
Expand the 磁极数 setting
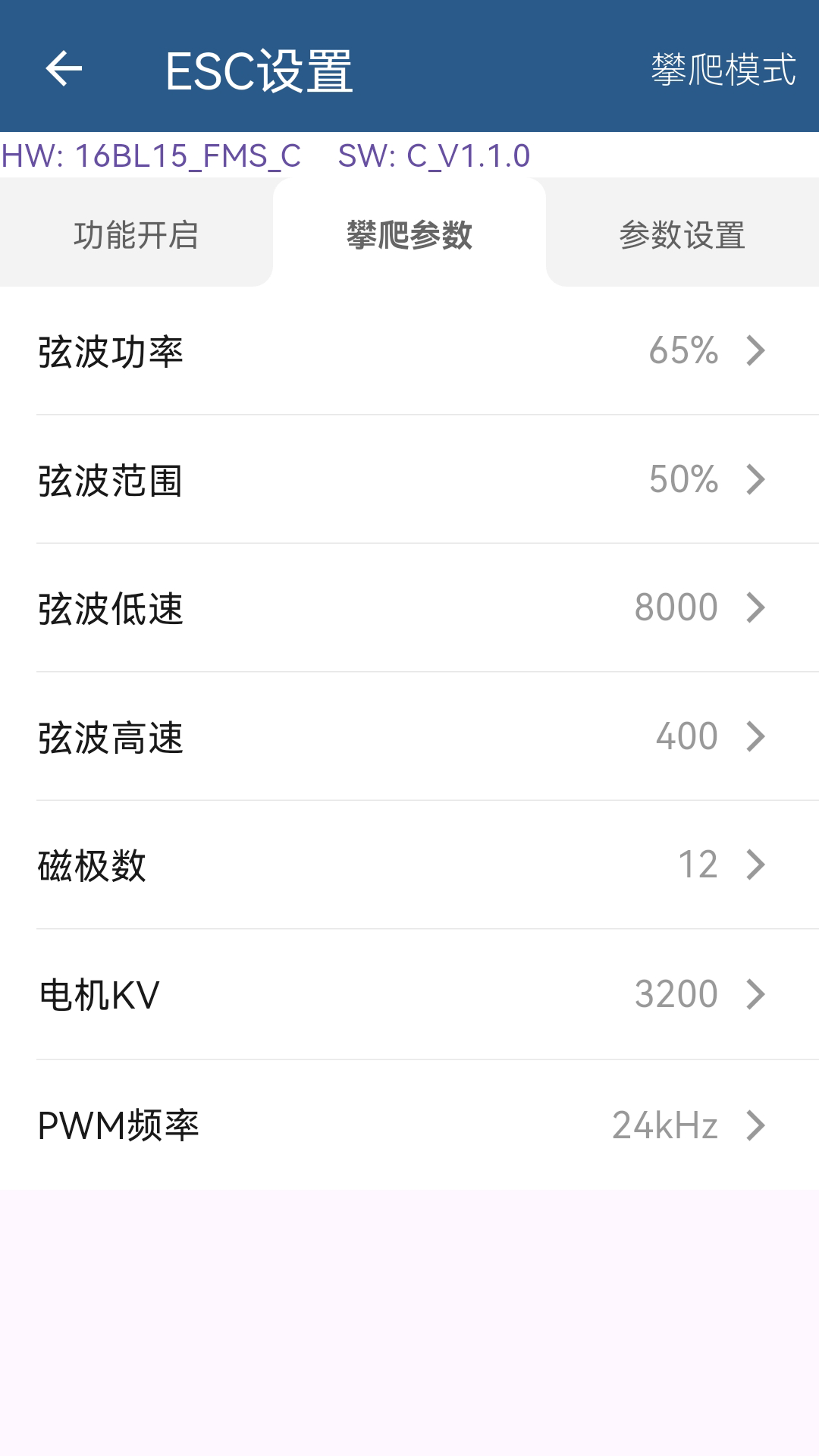[x=409, y=864]
